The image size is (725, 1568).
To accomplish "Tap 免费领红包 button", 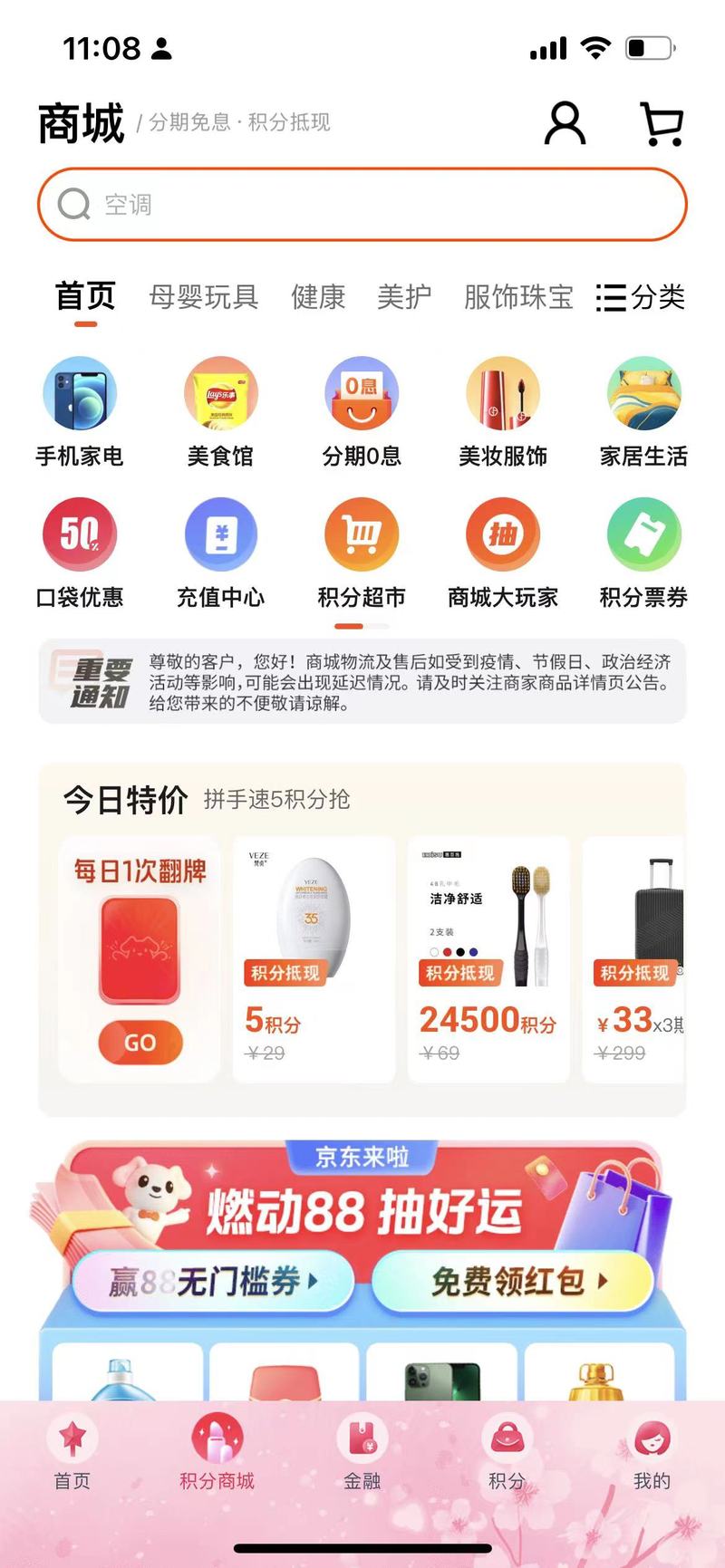I will point(512,1281).
